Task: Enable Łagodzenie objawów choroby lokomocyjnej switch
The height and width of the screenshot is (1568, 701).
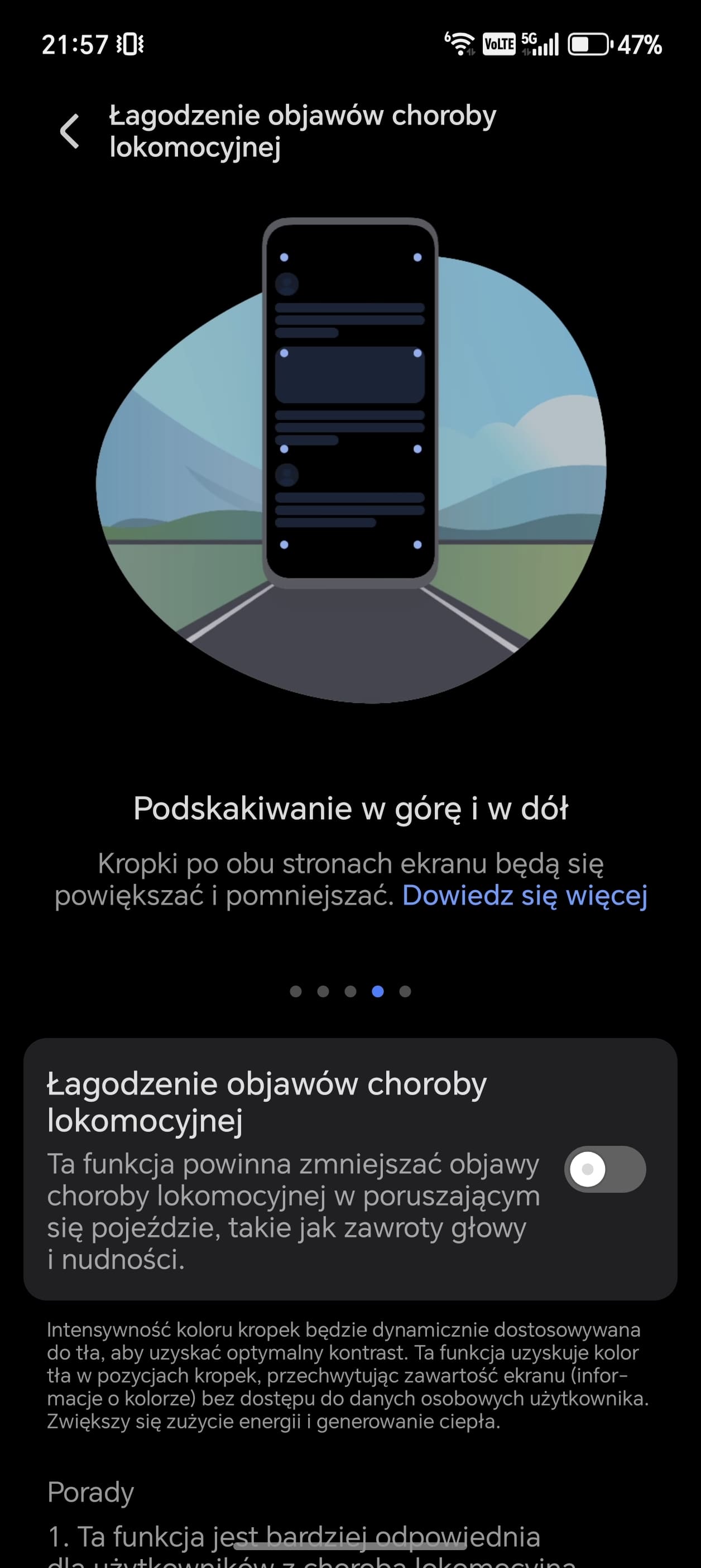Action: tap(604, 1169)
